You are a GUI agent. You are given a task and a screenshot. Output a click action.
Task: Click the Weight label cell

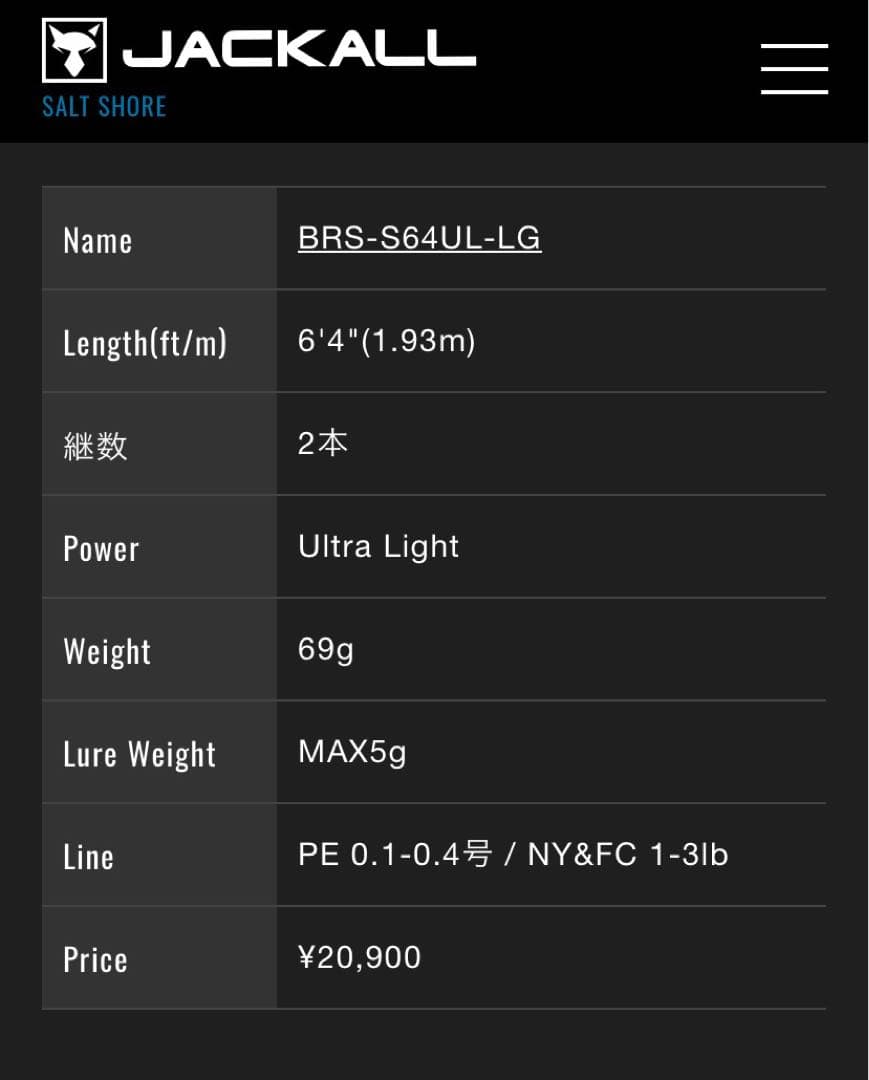pyautogui.click(x=106, y=651)
